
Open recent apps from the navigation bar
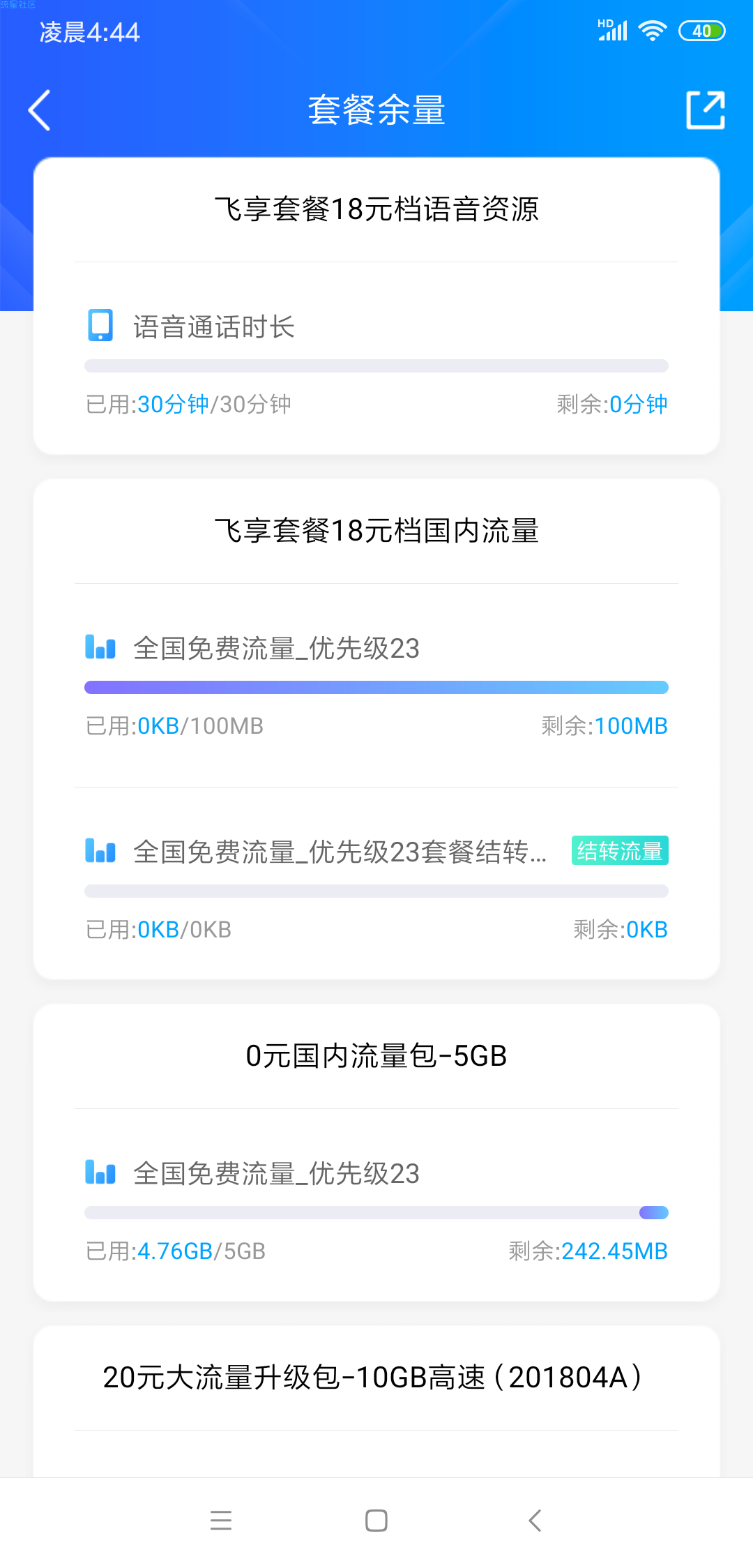(221, 1520)
